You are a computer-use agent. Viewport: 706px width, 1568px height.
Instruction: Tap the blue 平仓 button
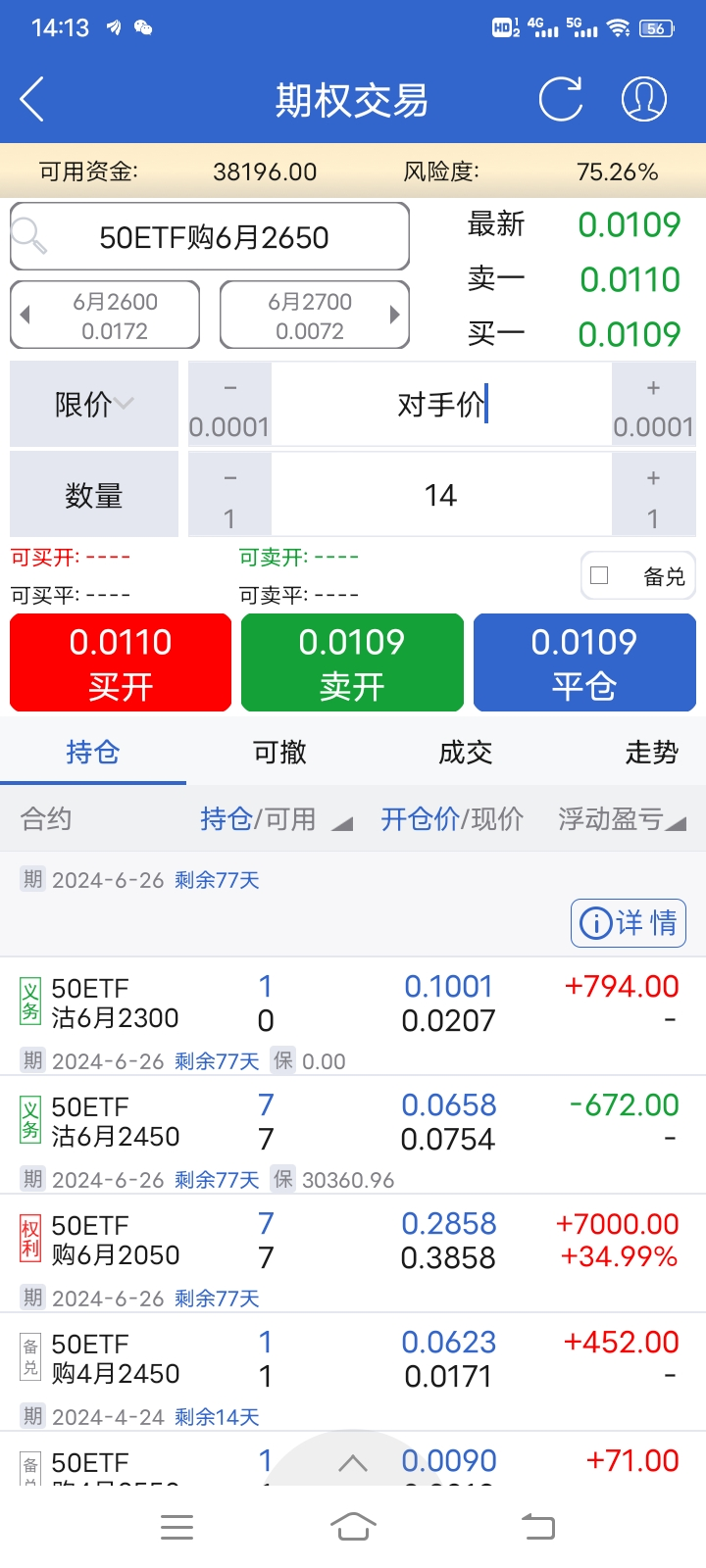tap(584, 662)
